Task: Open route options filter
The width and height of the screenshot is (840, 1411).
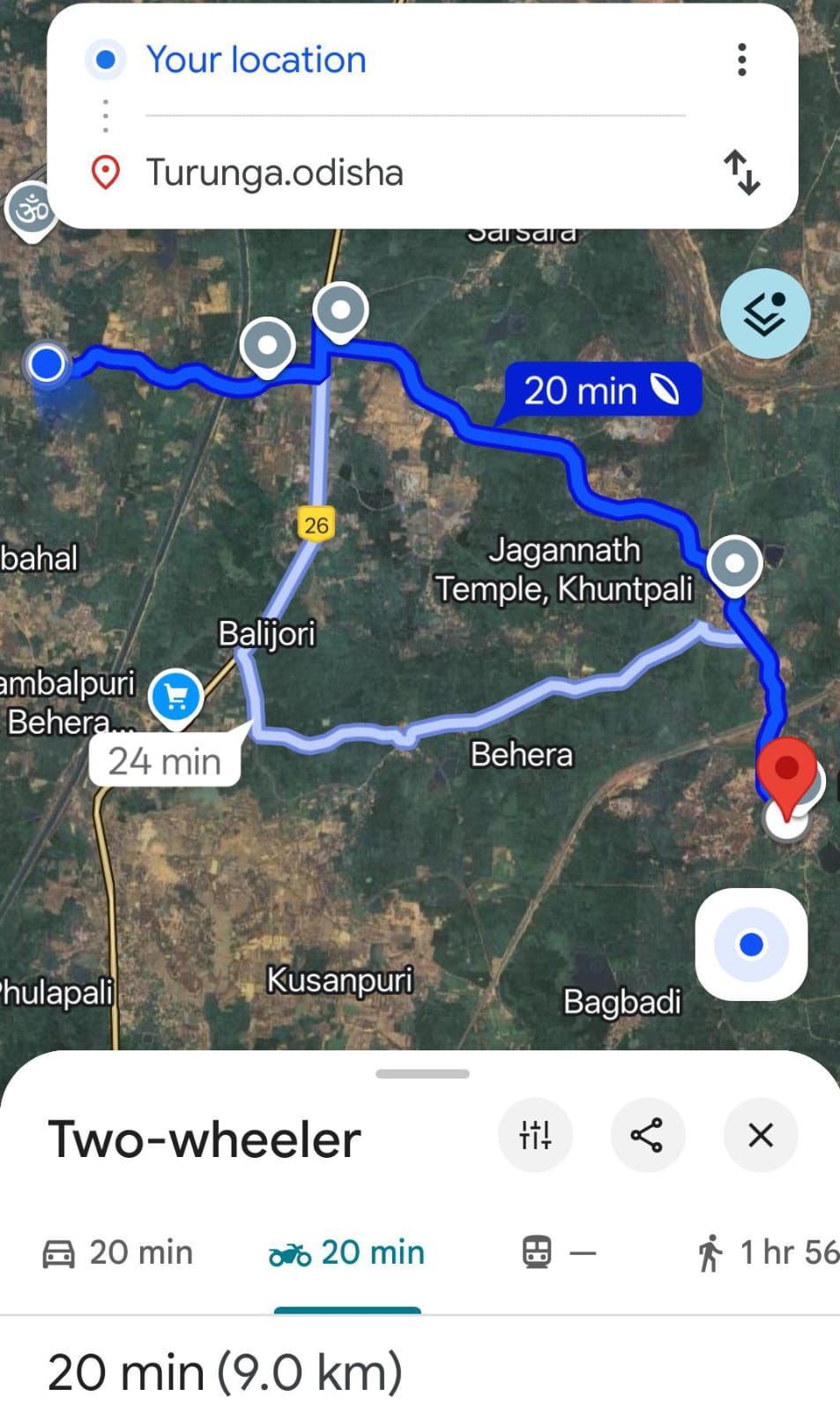Action: pos(535,1135)
